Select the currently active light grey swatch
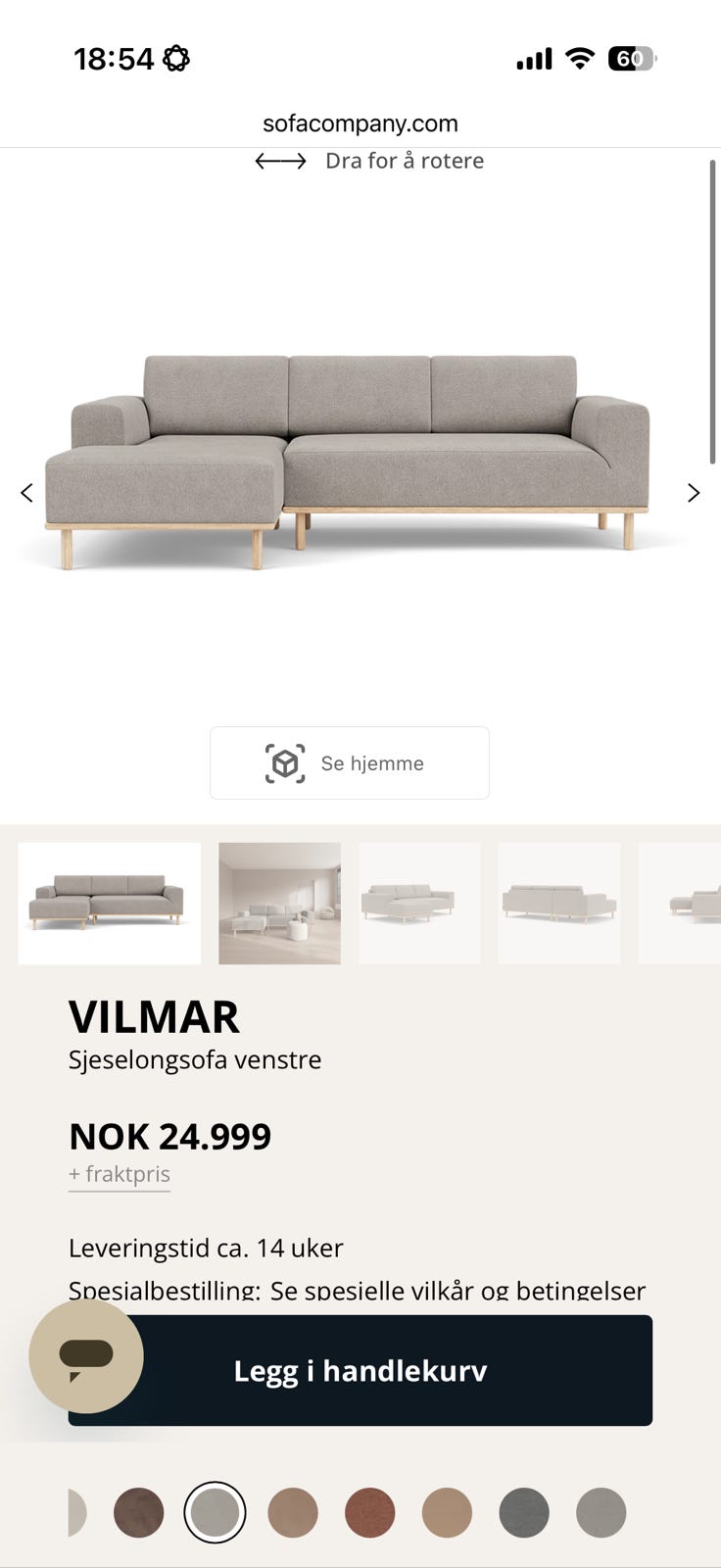The width and height of the screenshot is (721, 1568). [215, 1512]
